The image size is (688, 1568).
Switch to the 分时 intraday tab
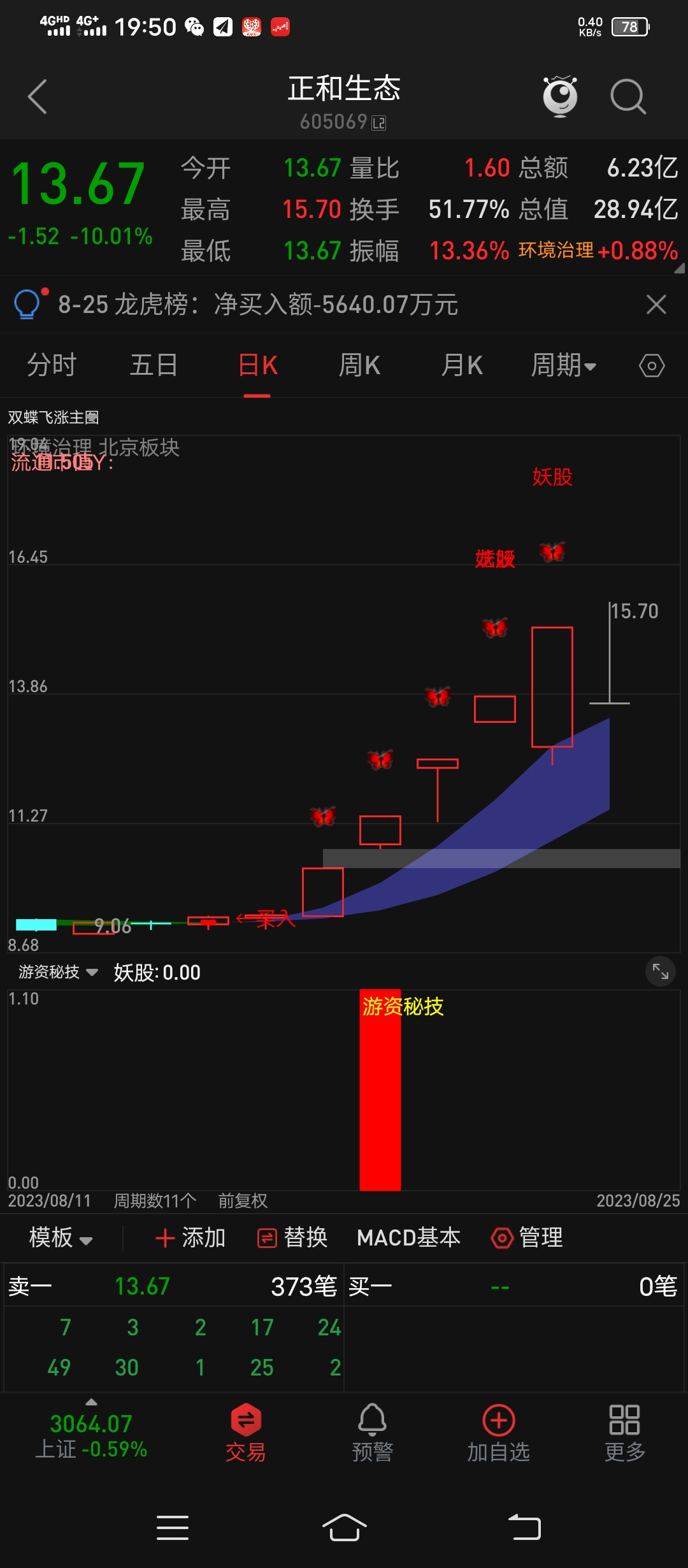tap(52, 366)
